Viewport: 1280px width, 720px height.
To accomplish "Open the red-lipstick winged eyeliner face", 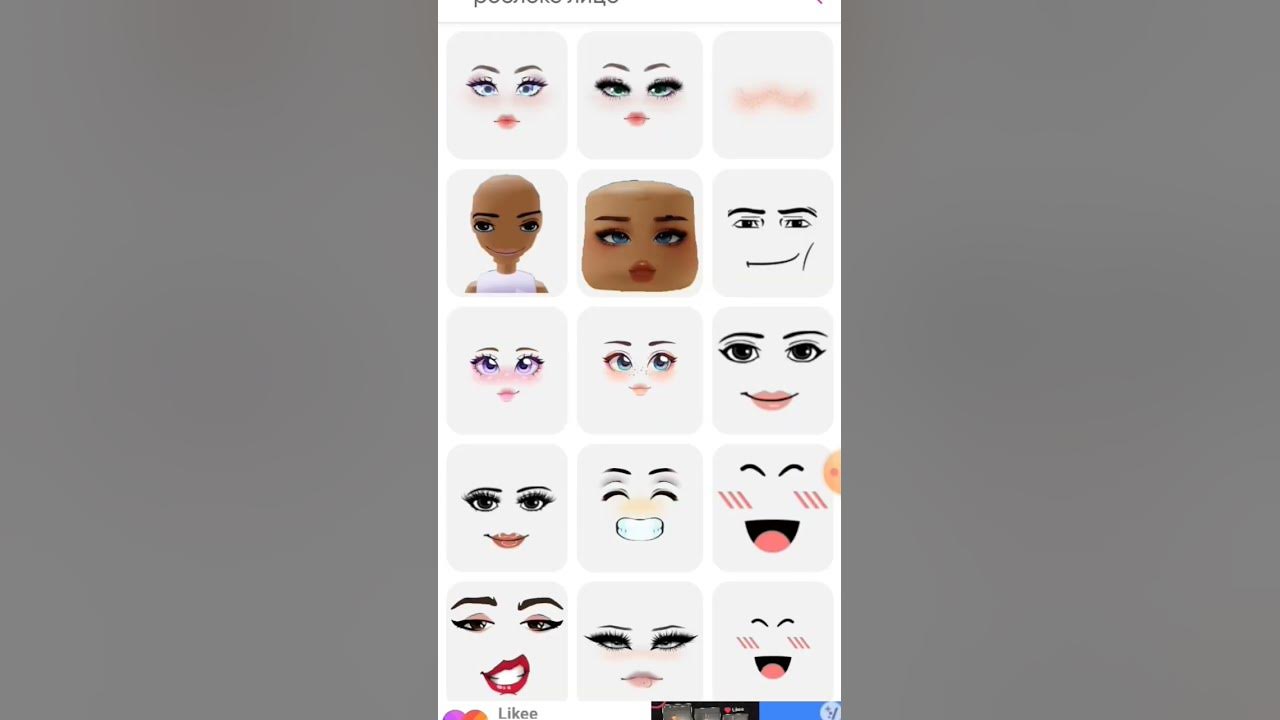I will [507, 642].
